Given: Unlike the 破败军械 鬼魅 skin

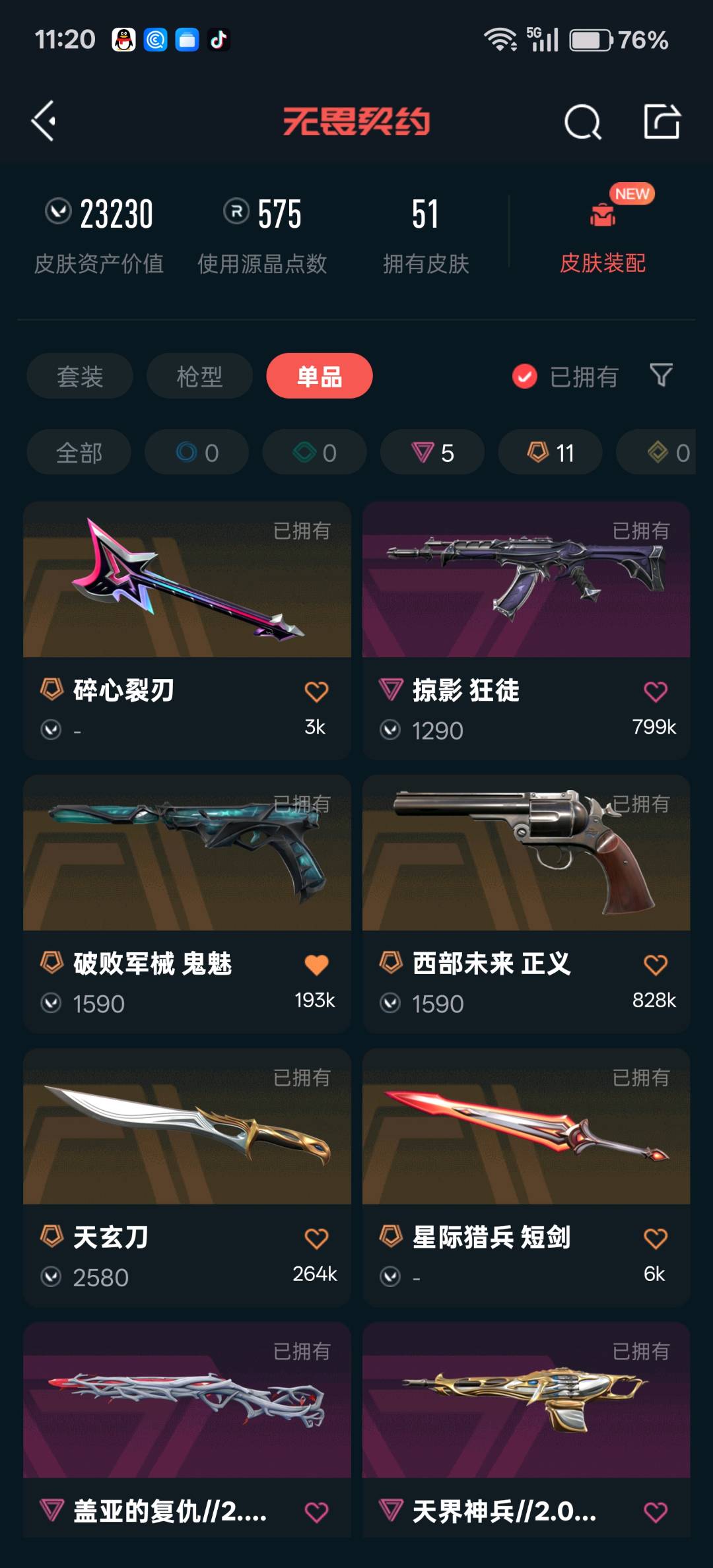Looking at the screenshot, I should pos(316,965).
